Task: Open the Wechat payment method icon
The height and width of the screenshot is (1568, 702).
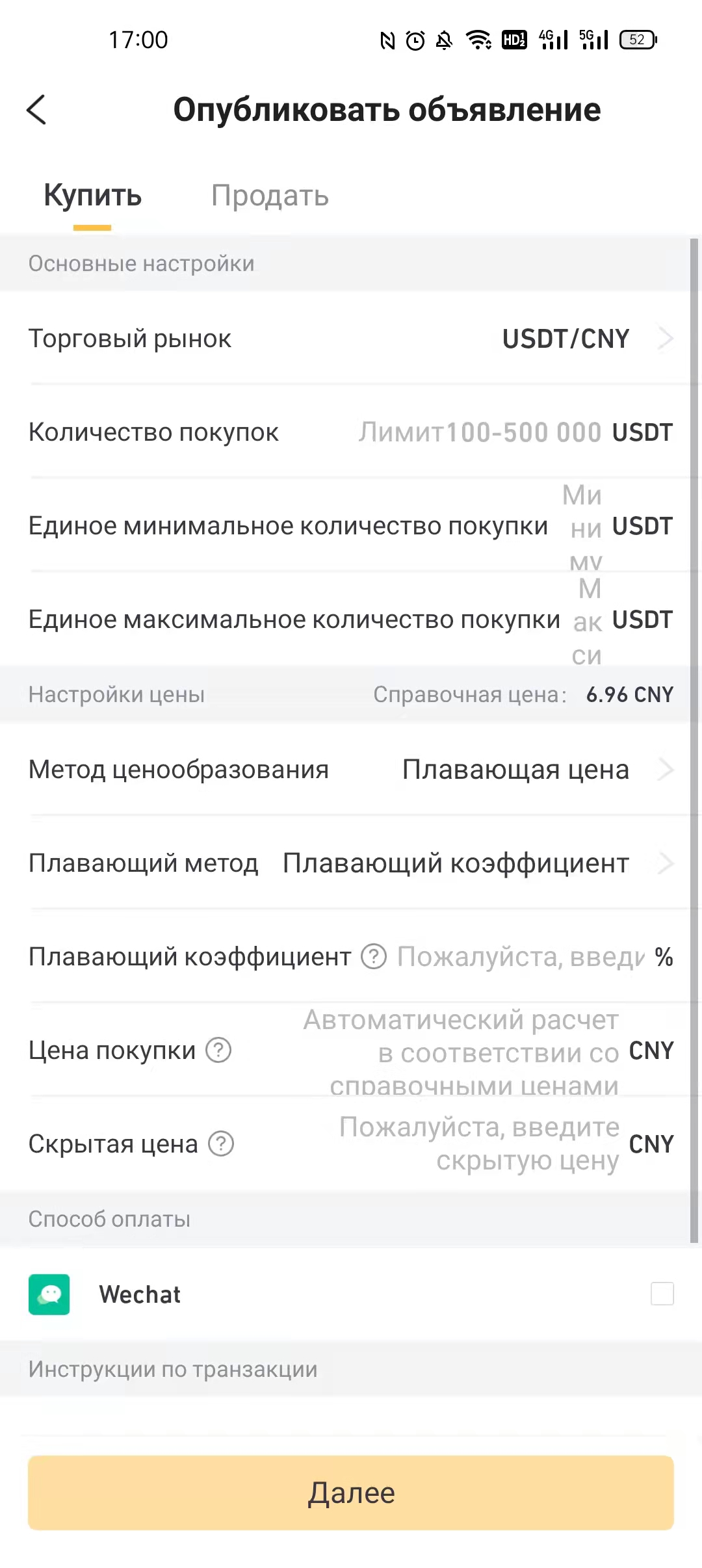Action: pyautogui.click(x=49, y=1294)
